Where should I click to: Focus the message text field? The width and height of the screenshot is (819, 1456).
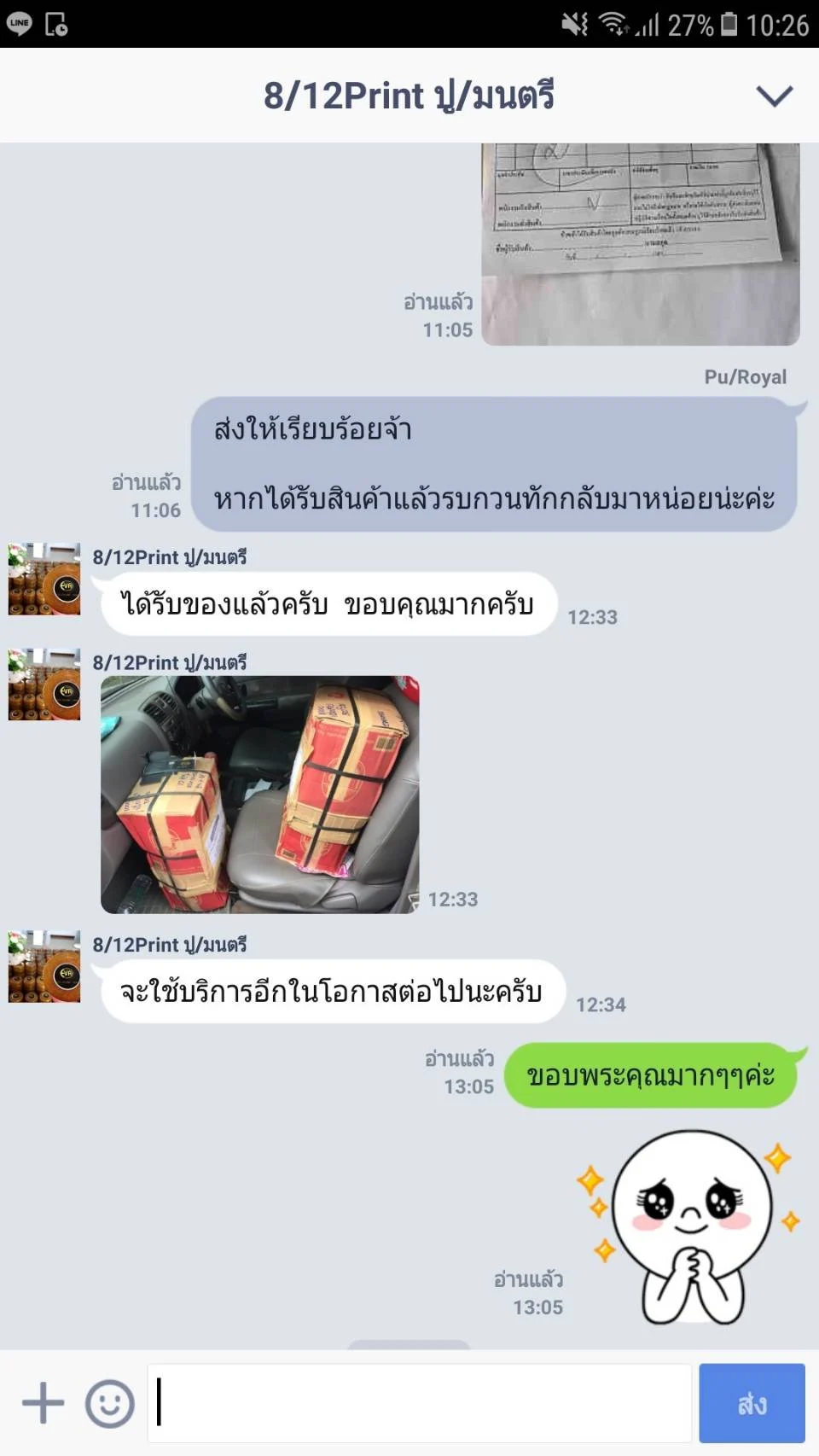(x=419, y=1403)
